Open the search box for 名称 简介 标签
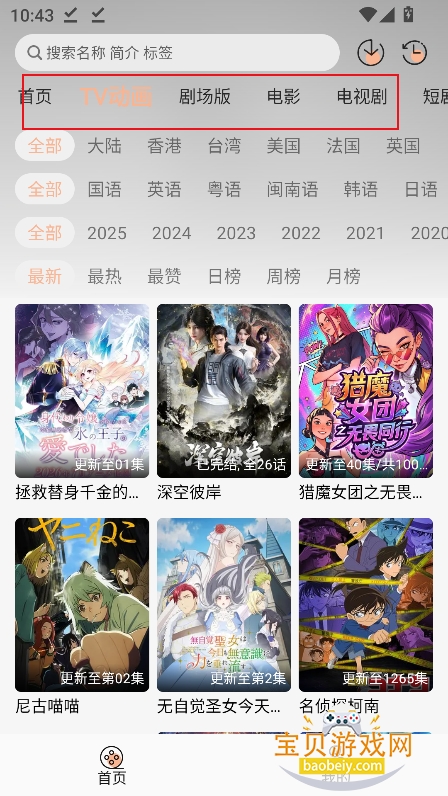Viewport: 448px width, 796px height. (177, 52)
